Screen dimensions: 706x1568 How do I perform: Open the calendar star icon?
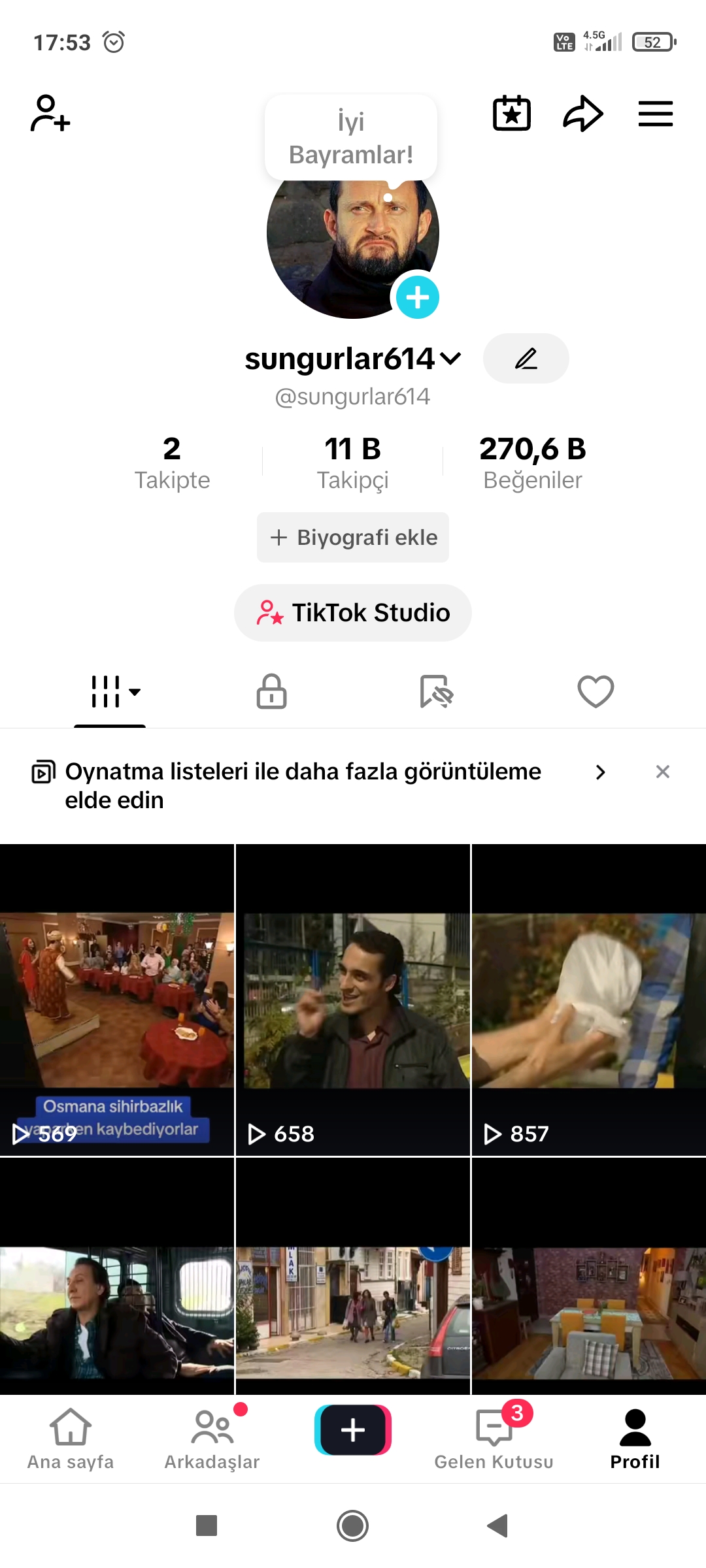click(x=512, y=114)
